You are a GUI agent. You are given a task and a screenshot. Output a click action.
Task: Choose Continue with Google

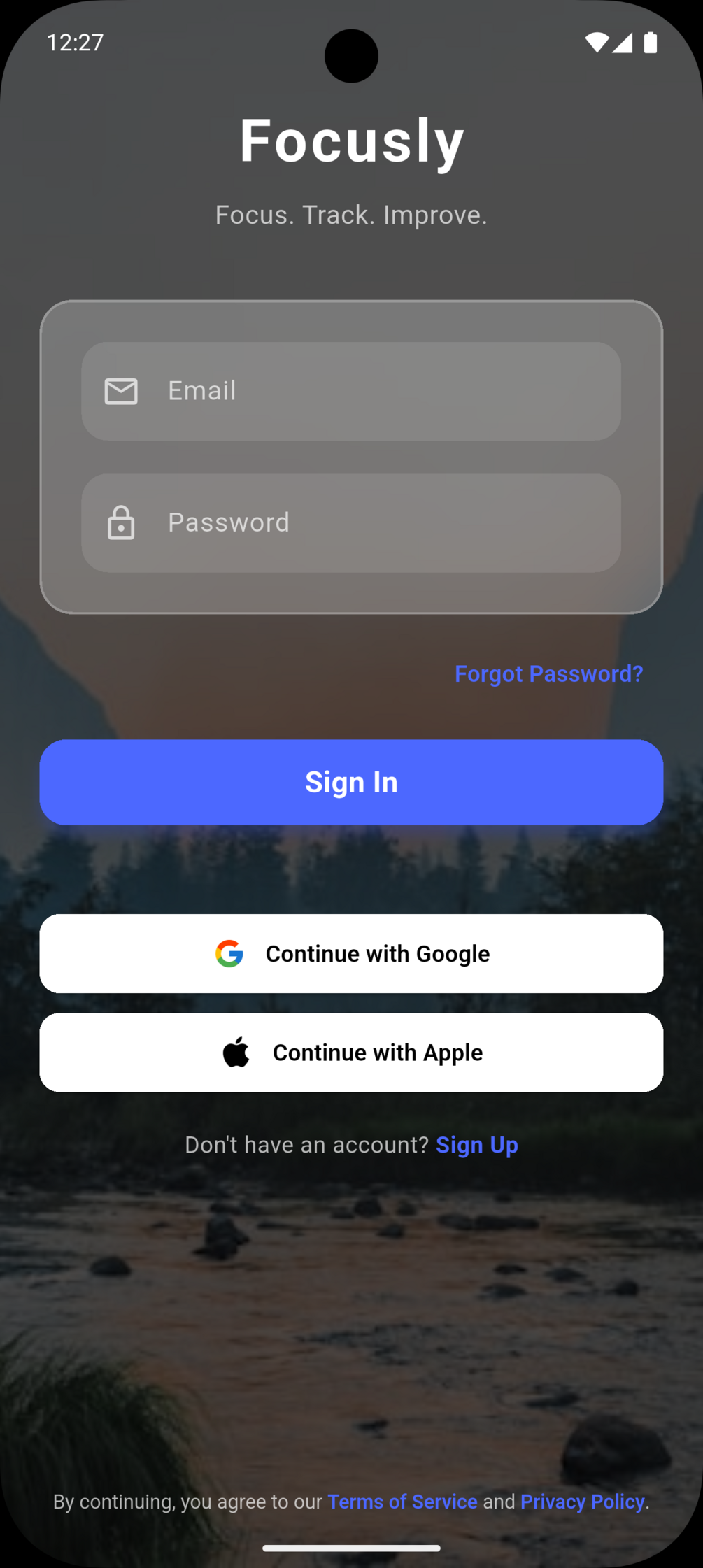click(x=351, y=953)
